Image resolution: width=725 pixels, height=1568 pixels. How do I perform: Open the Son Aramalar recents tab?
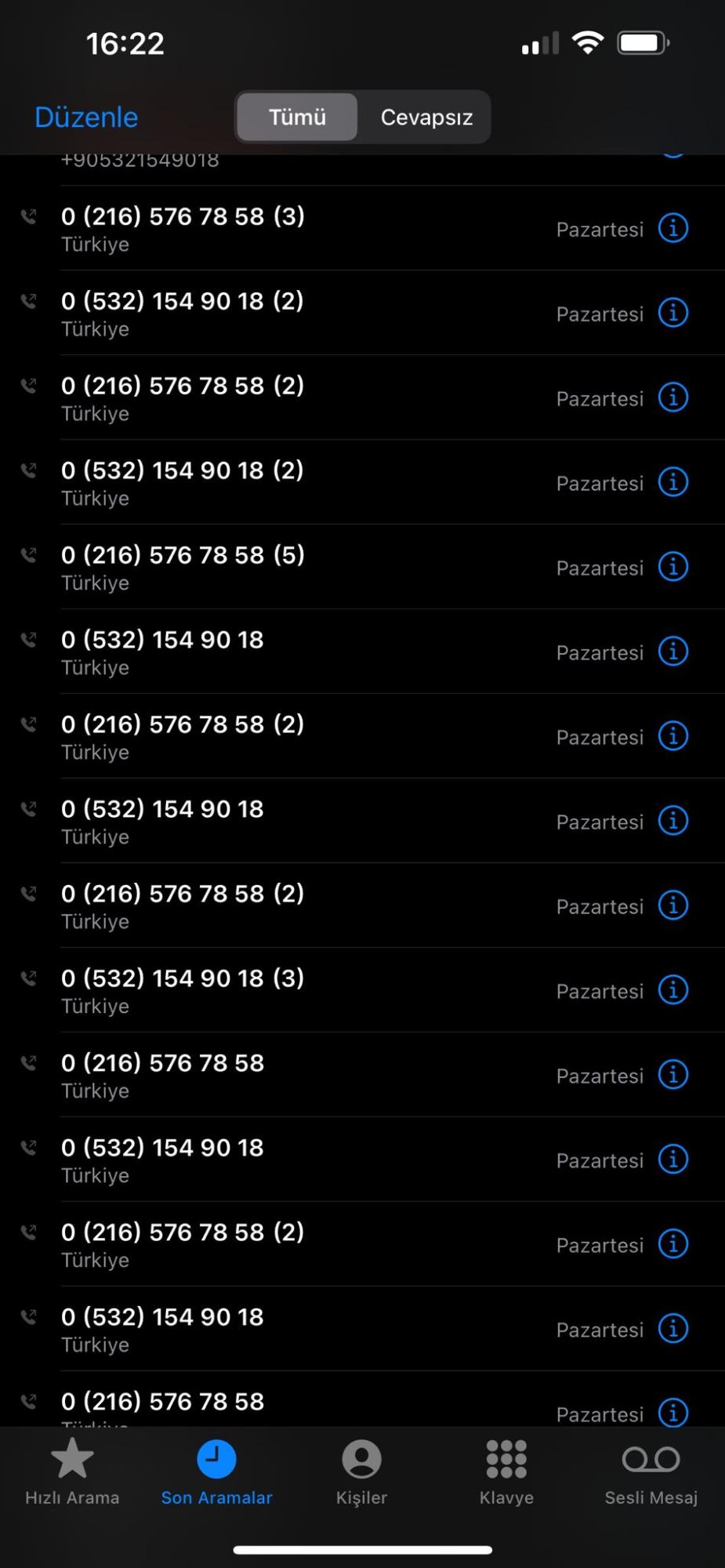tap(216, 1472)
